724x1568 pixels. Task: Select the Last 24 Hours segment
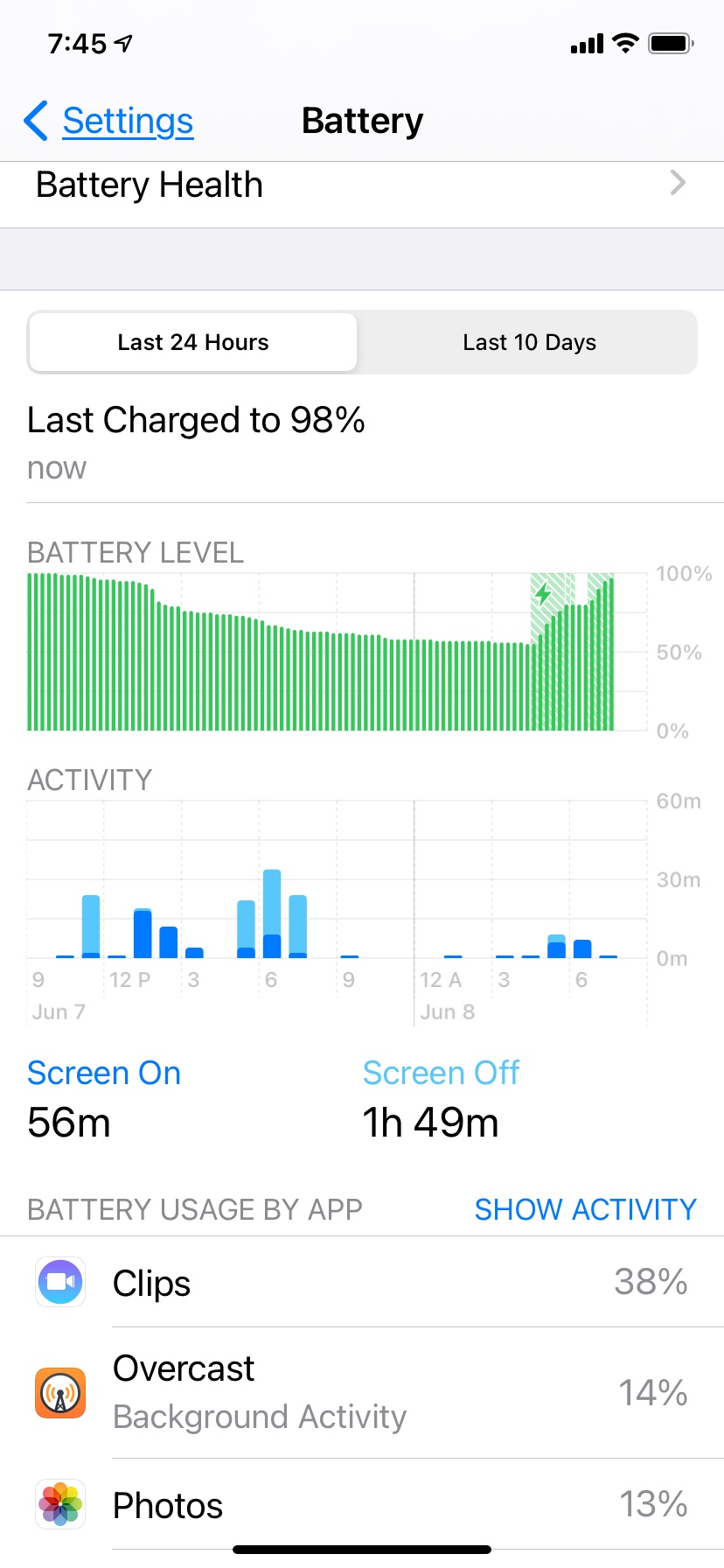(193, 342)
